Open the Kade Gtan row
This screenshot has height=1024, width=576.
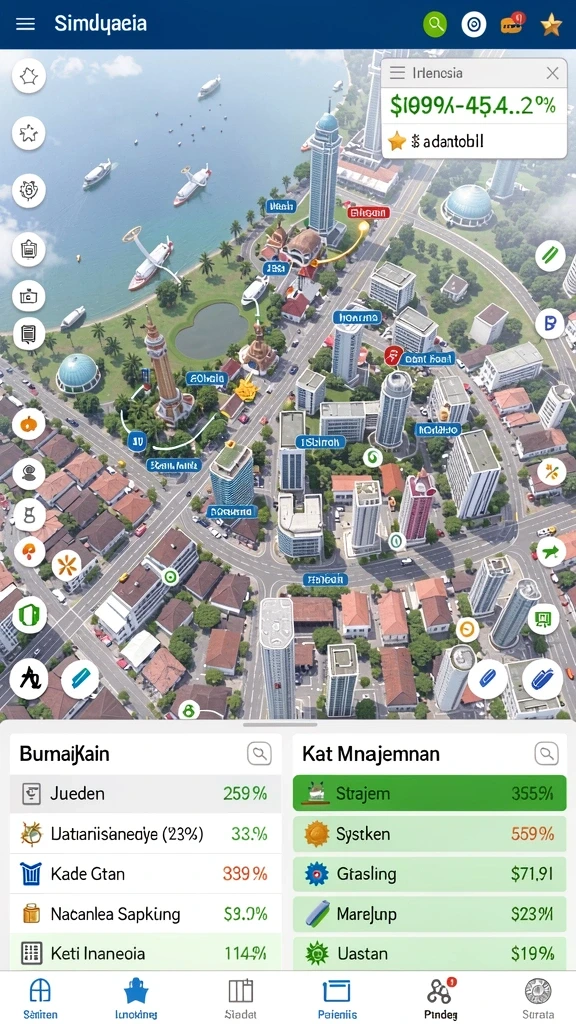tap(146, 873)
